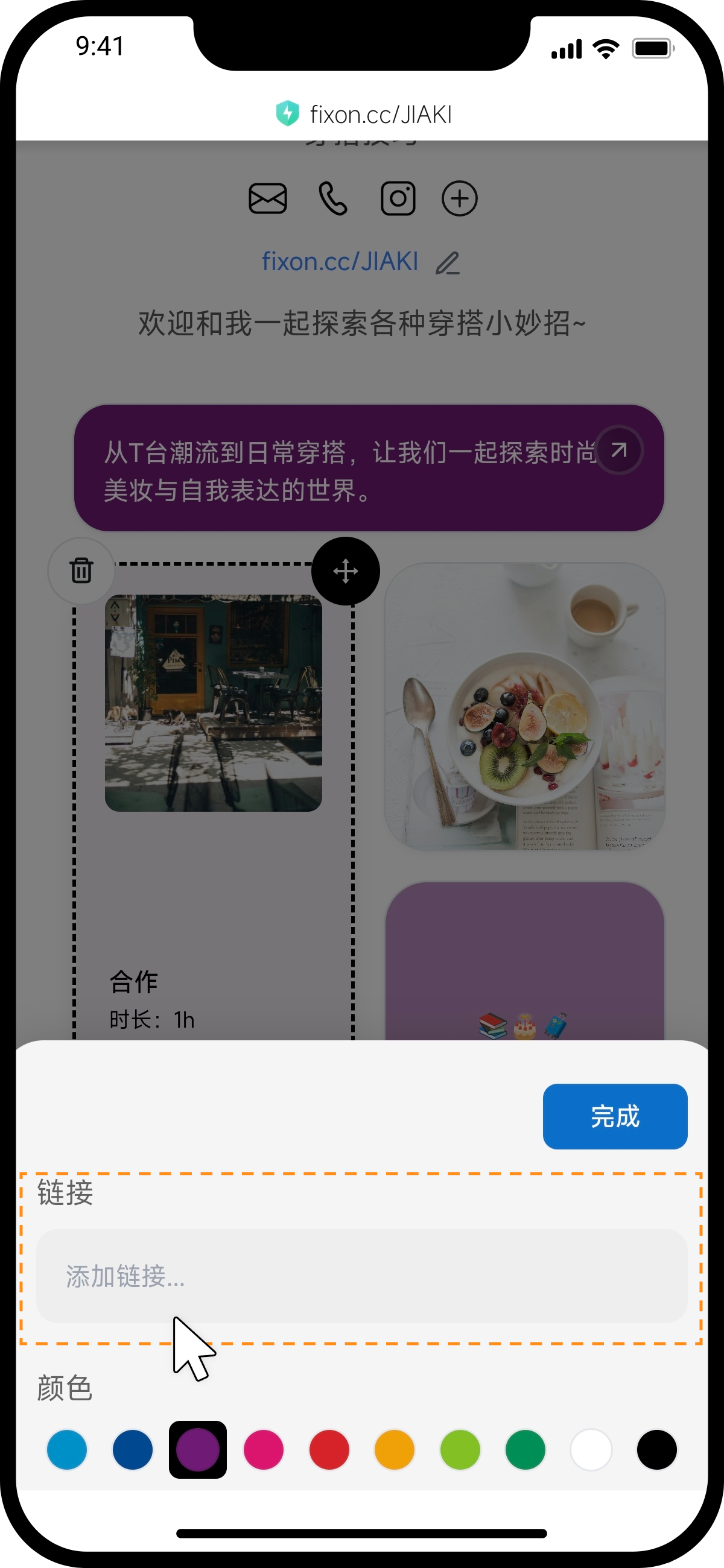
Task: Pick the lime green color swatch
Action: pyautogui.click(x=460, y=1449)
